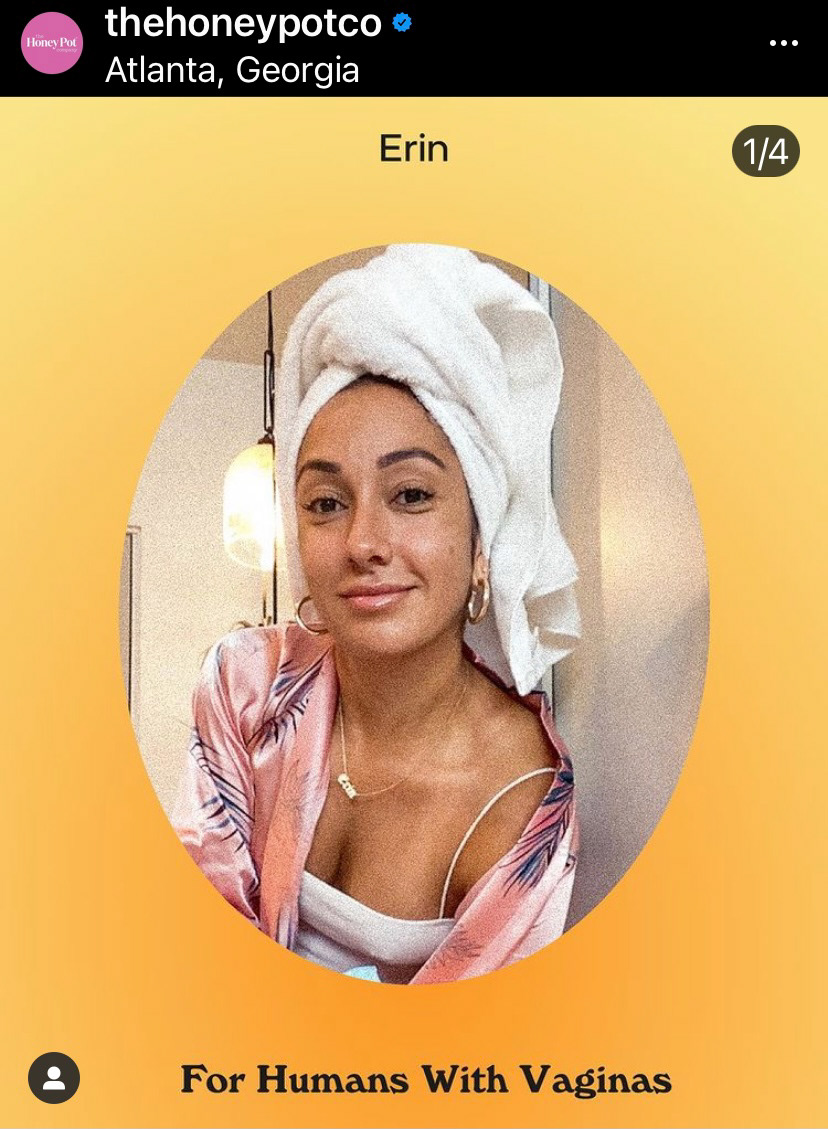Viewport: 828px width, 1129px height.
Task: Open thehoneypotco profile picture
Action: point(52,43)
